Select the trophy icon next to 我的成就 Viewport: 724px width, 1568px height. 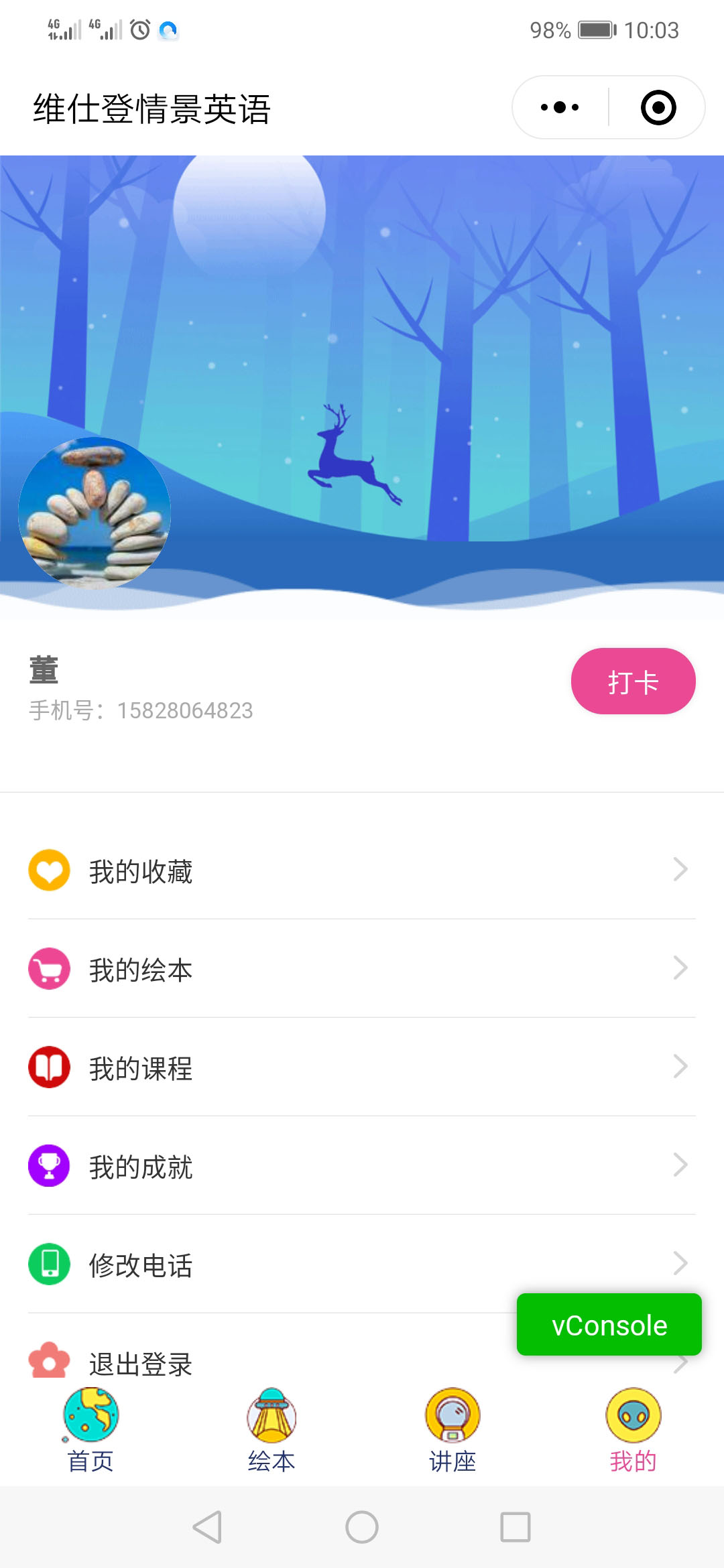point(48,1167)
